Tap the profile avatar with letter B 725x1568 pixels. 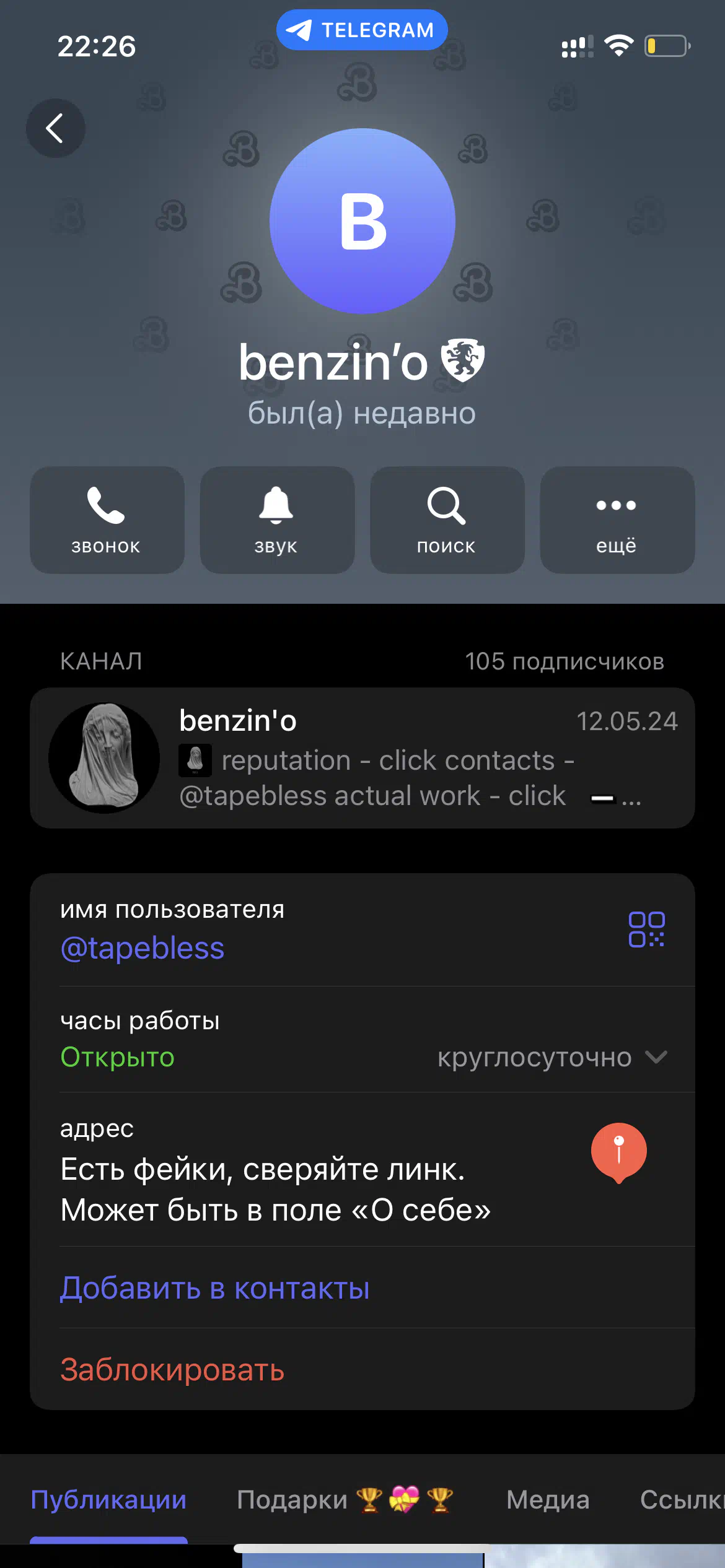click(362, 221)
